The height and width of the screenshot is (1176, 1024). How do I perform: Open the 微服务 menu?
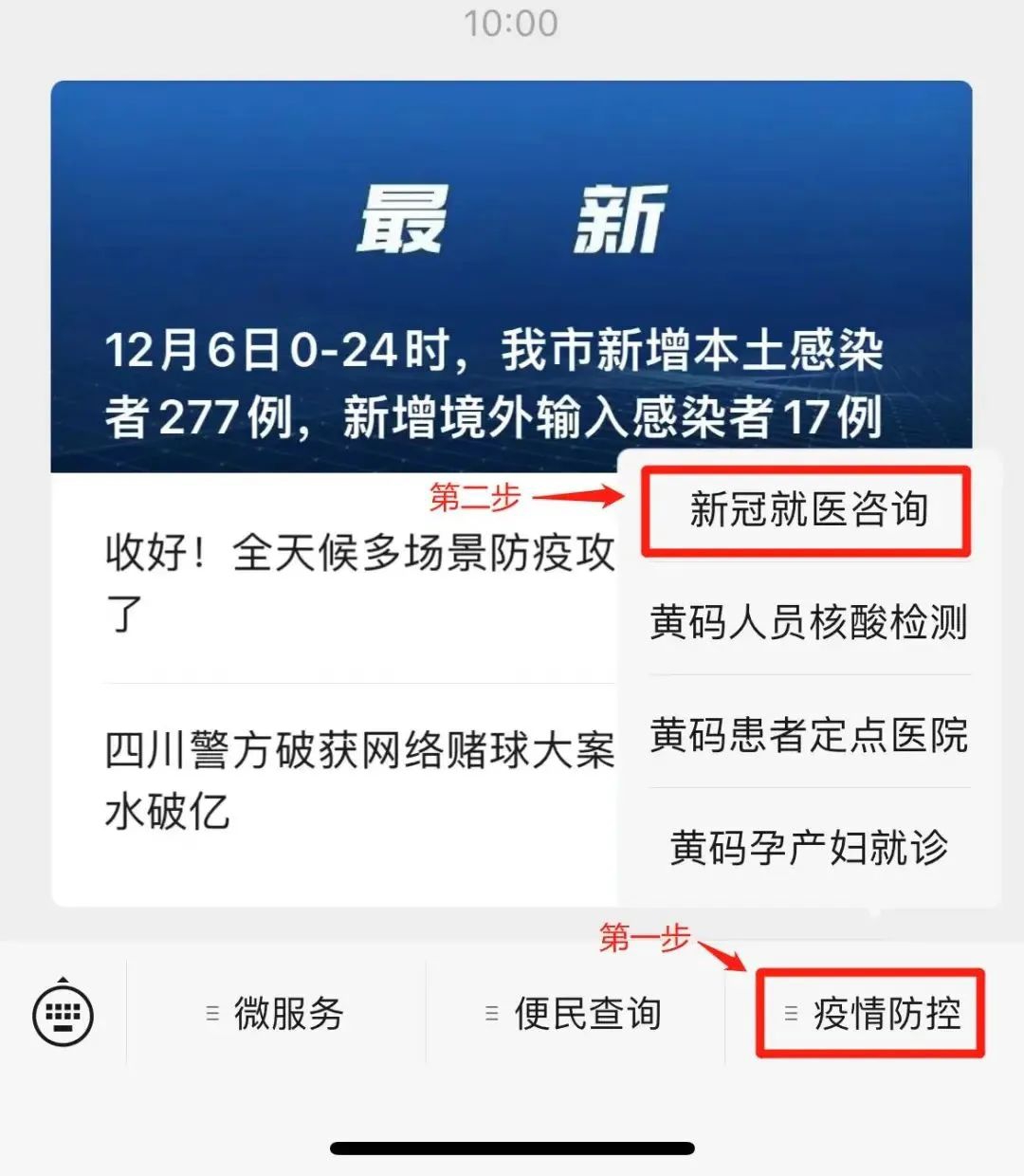click(x=276, y=1014)
